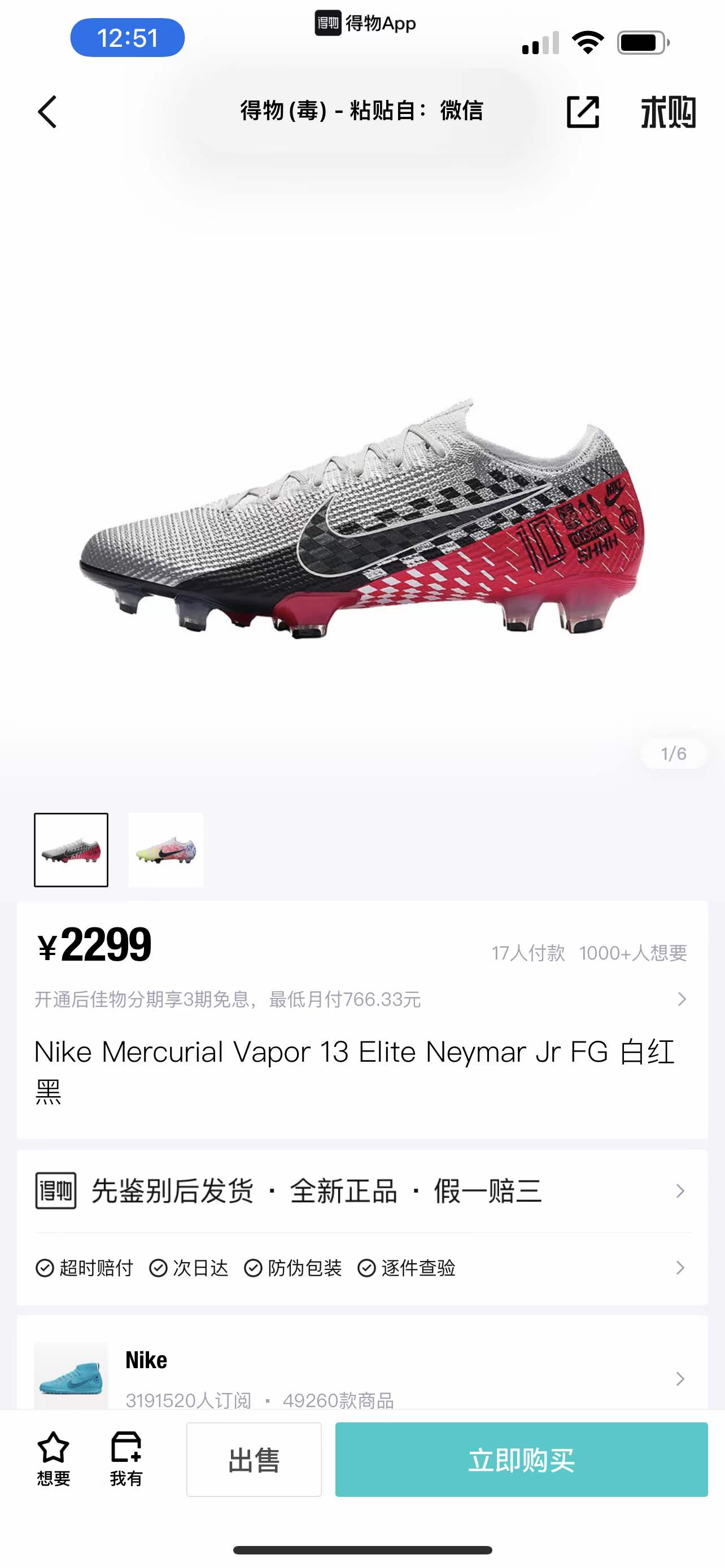
Task: Open the share icon in the header
Action: [583, 112]
